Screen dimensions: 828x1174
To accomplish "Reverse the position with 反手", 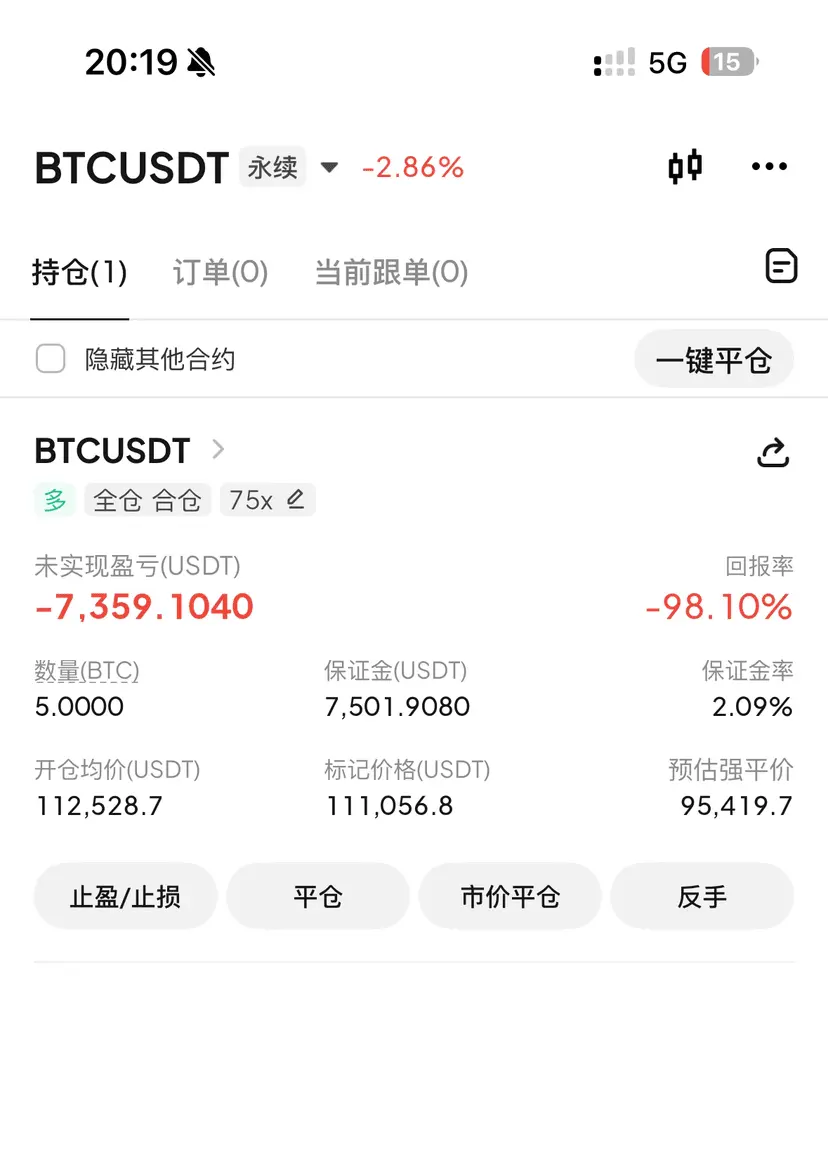I will coord(702,896).
